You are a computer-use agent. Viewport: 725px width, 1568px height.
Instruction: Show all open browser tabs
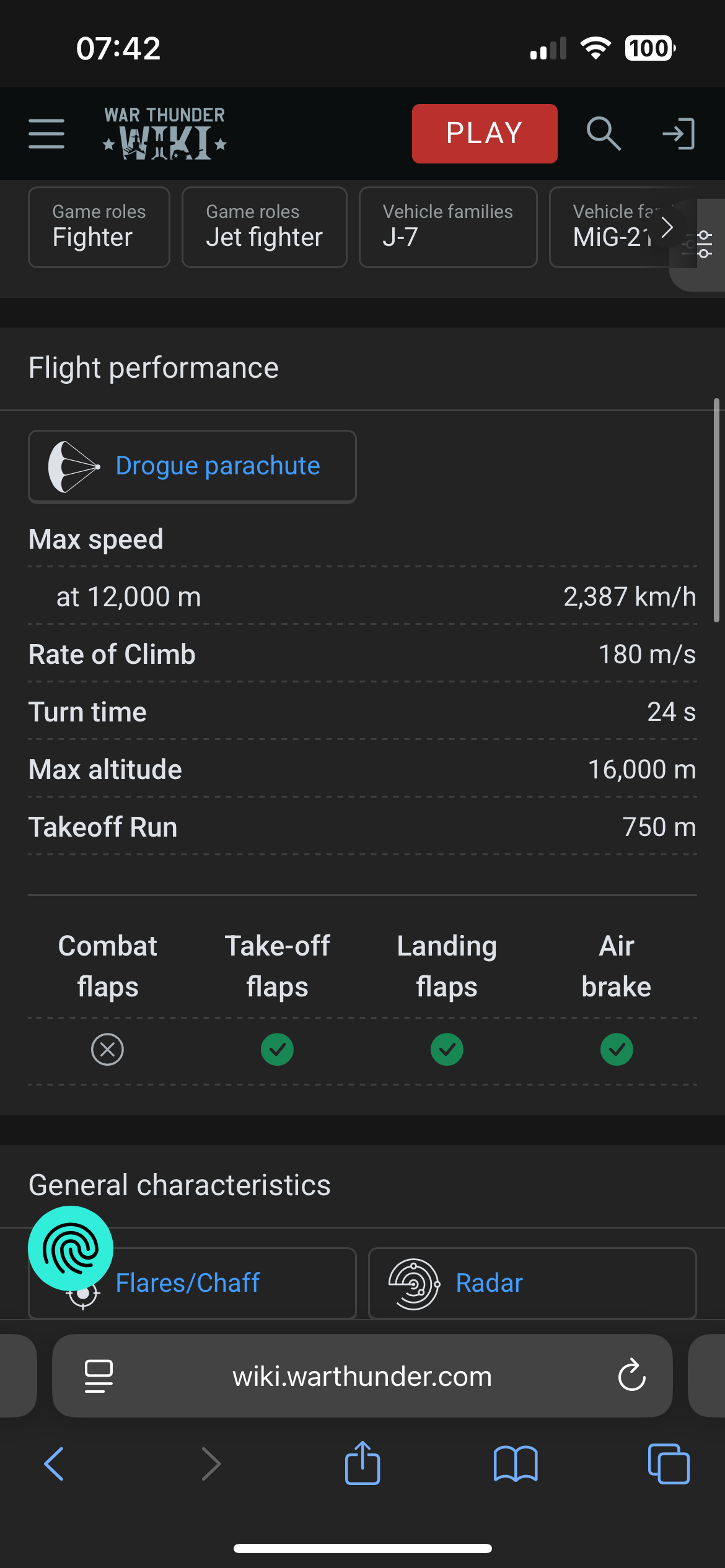(669, 1464)
